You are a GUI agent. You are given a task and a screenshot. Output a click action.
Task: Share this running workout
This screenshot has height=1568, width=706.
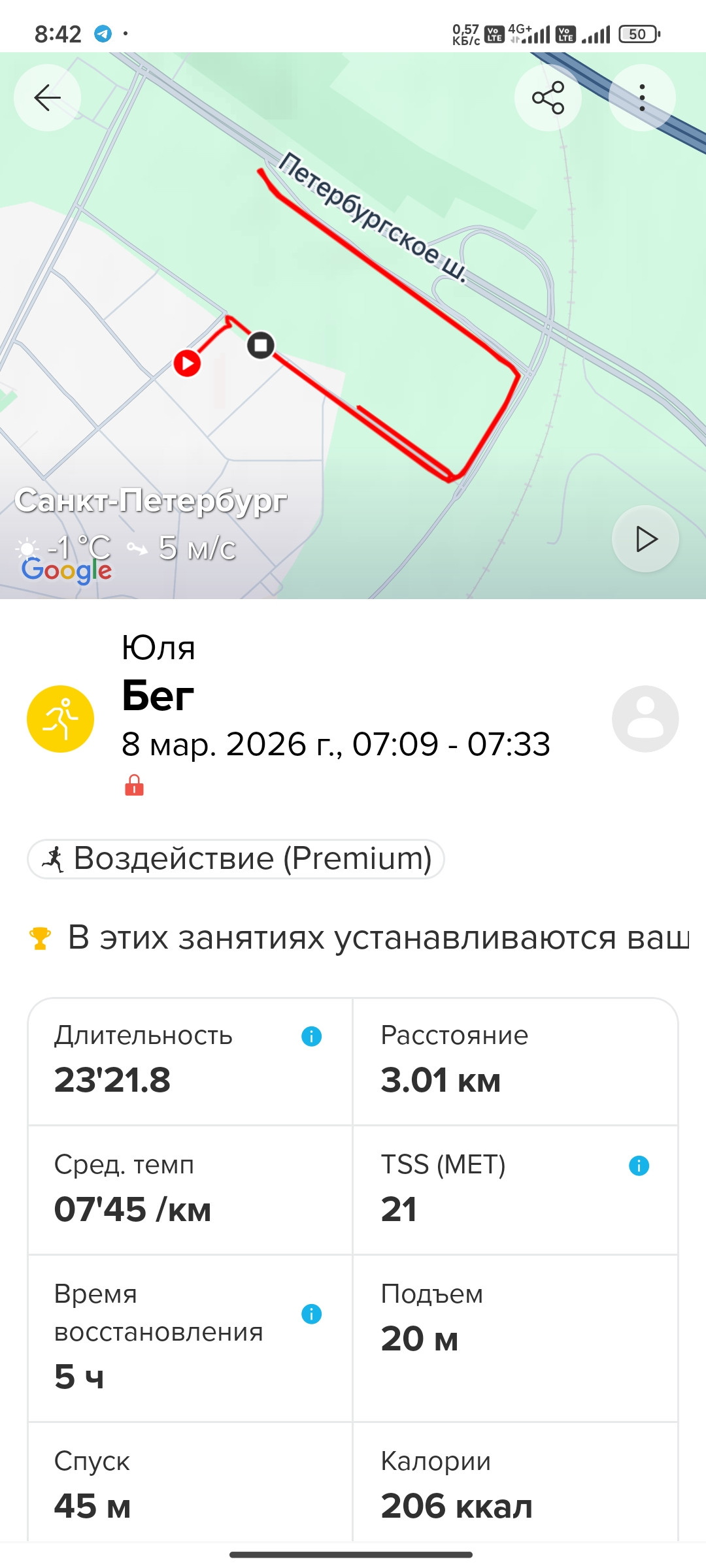point(548,98)
